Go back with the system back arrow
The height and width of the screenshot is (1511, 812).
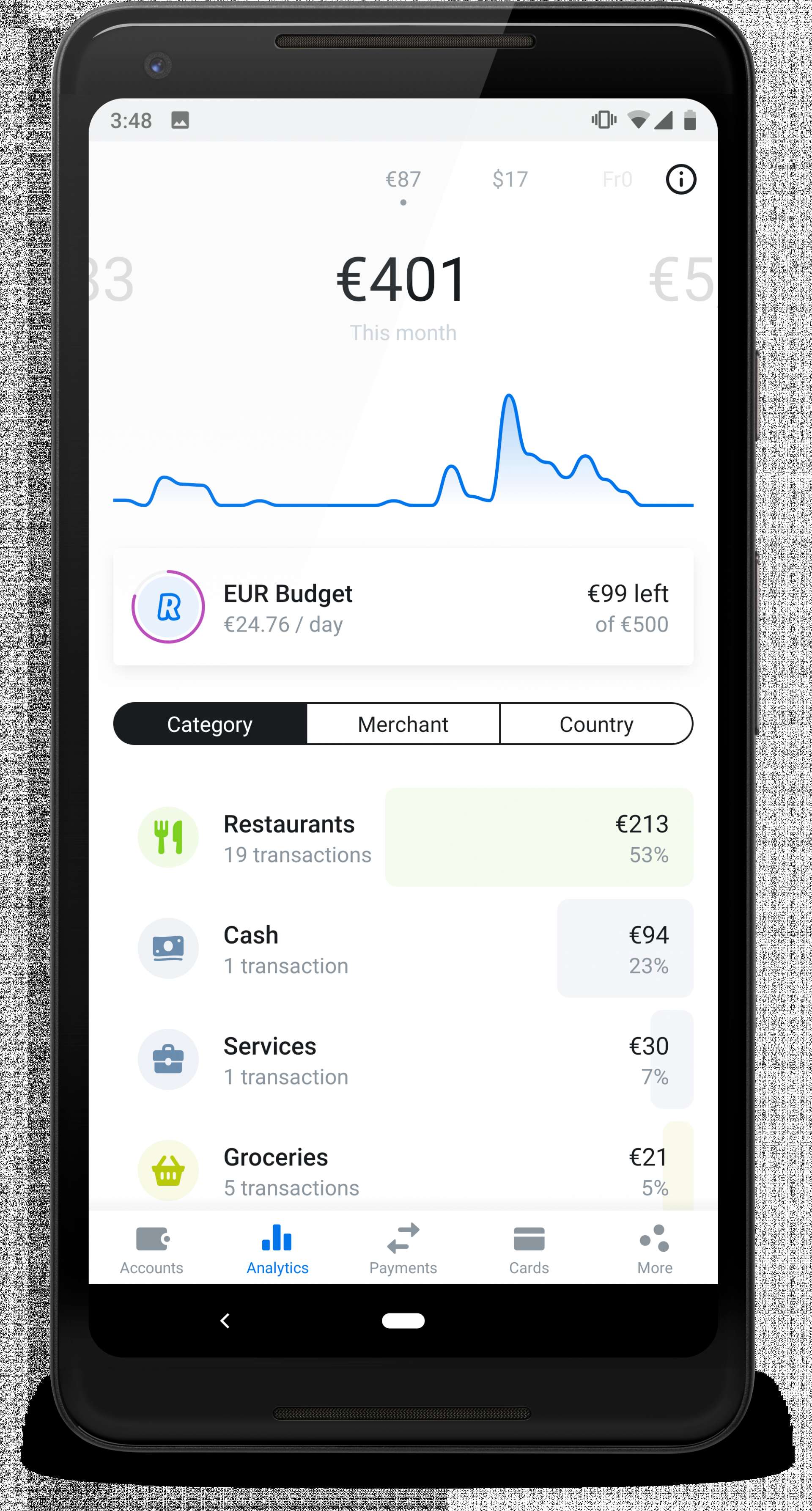[x=225, y=1320]
